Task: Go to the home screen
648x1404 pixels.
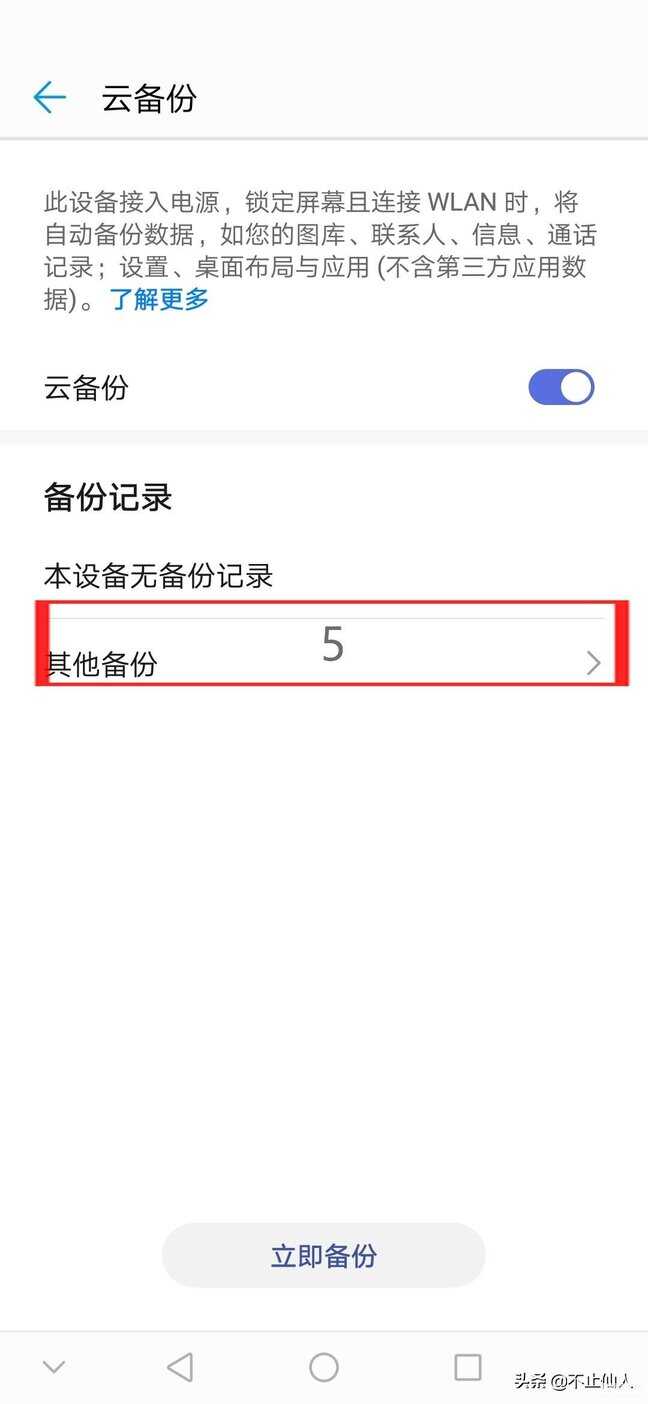Action: click(x=324, y=1367)
